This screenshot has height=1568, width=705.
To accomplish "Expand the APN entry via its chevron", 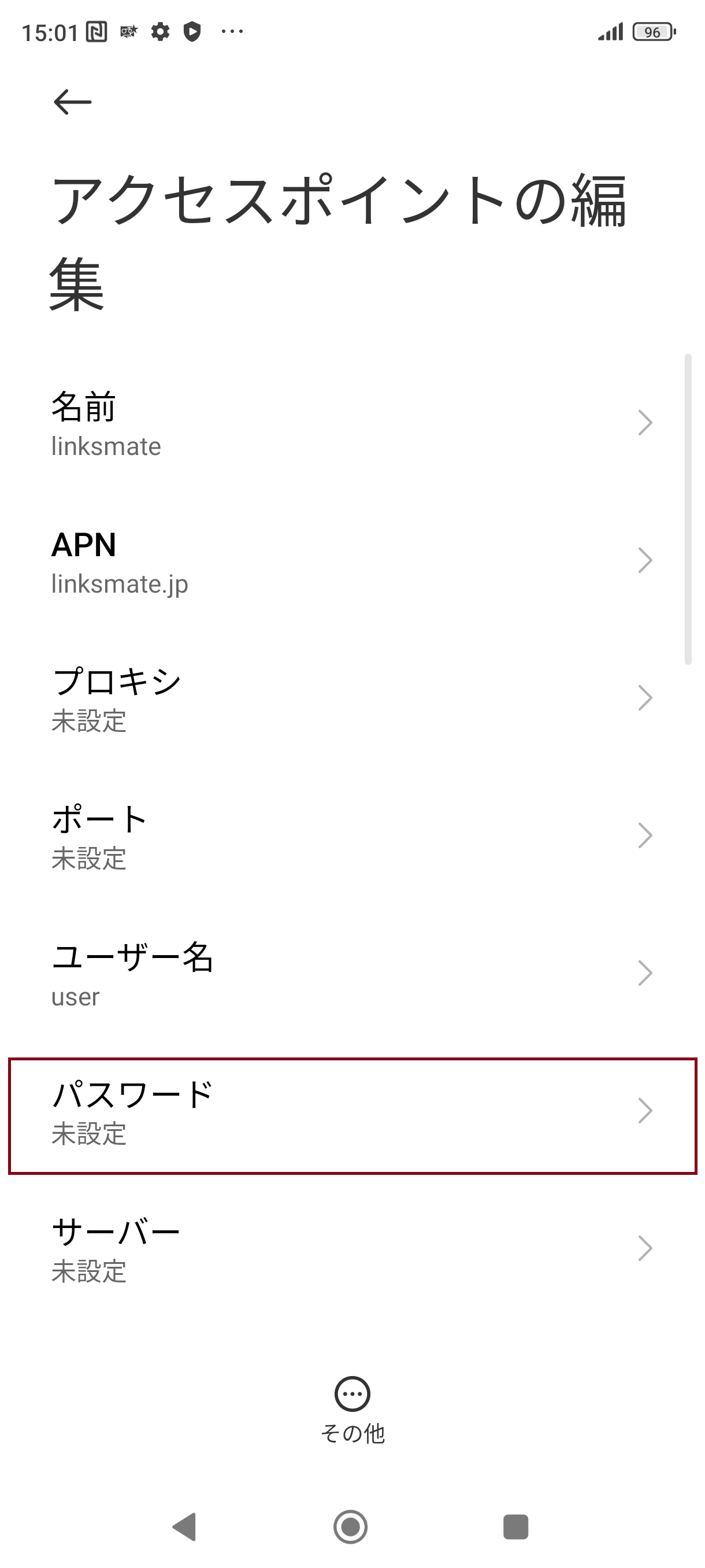I will point(645,561).
